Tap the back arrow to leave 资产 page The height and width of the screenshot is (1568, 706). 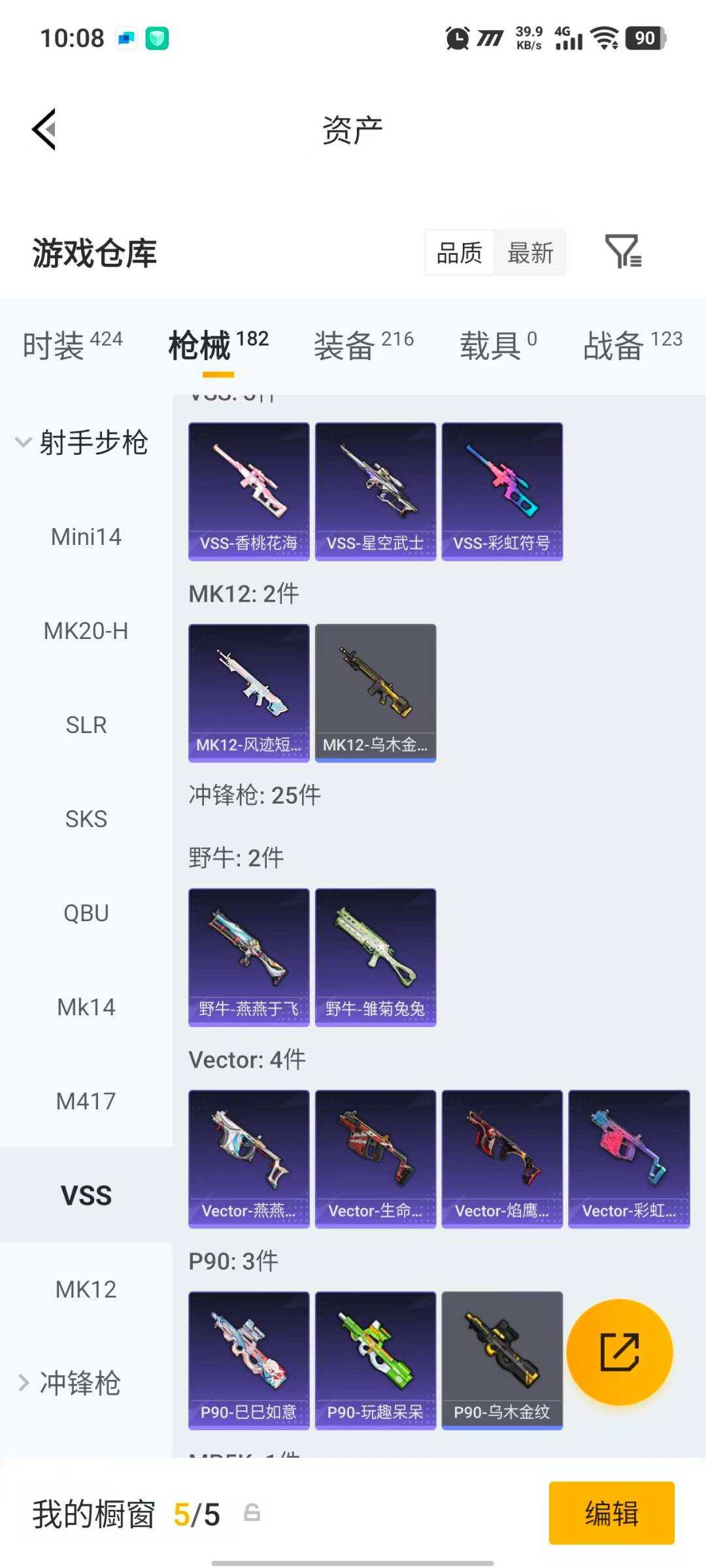tap(44, 129)
